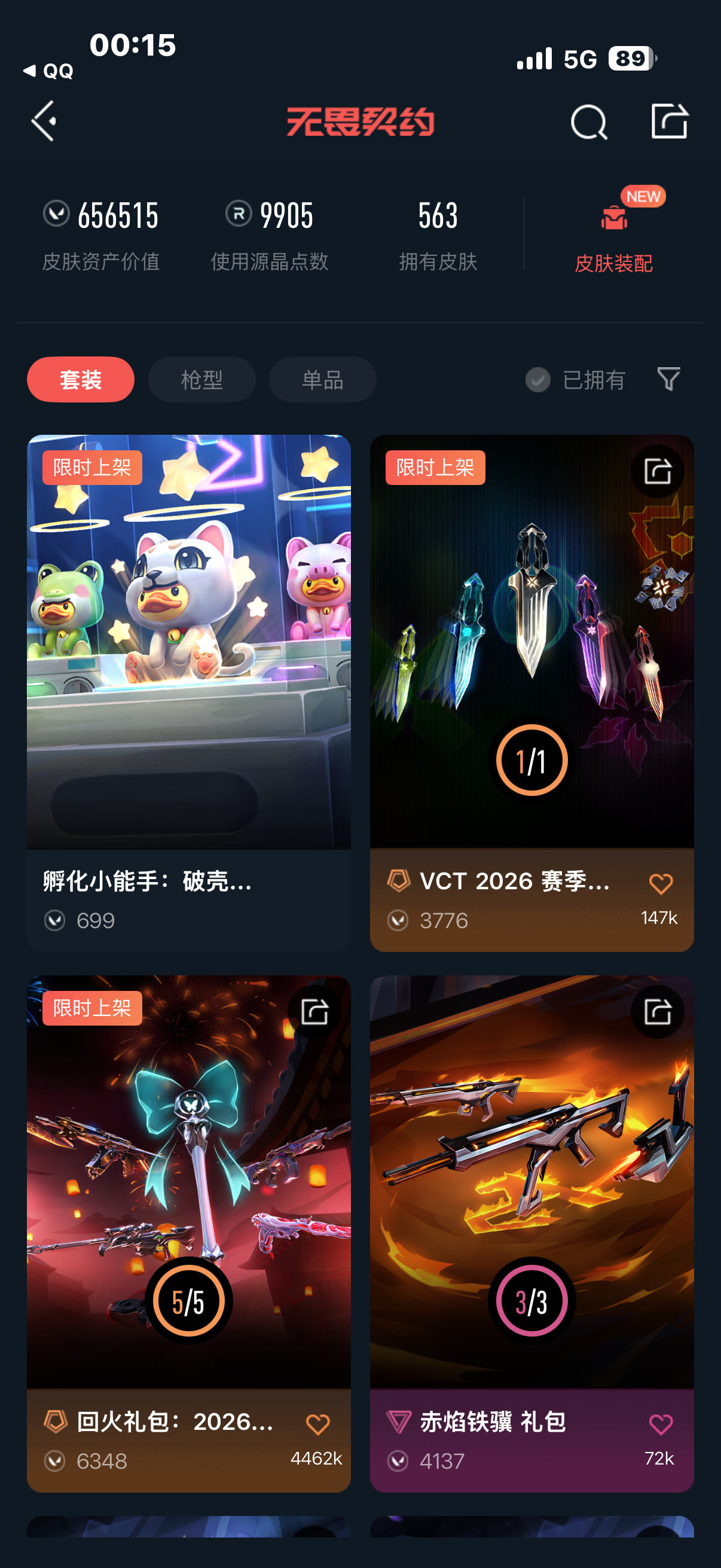The width and height of the screenshot is (721, 1568).
Task: Share this page from the header
Action: pos(668,121)
